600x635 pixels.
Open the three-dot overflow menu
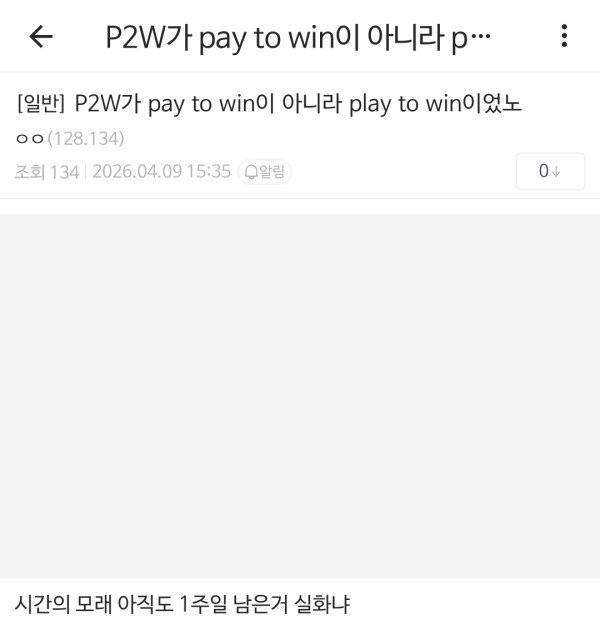click(x=564, y=37)
